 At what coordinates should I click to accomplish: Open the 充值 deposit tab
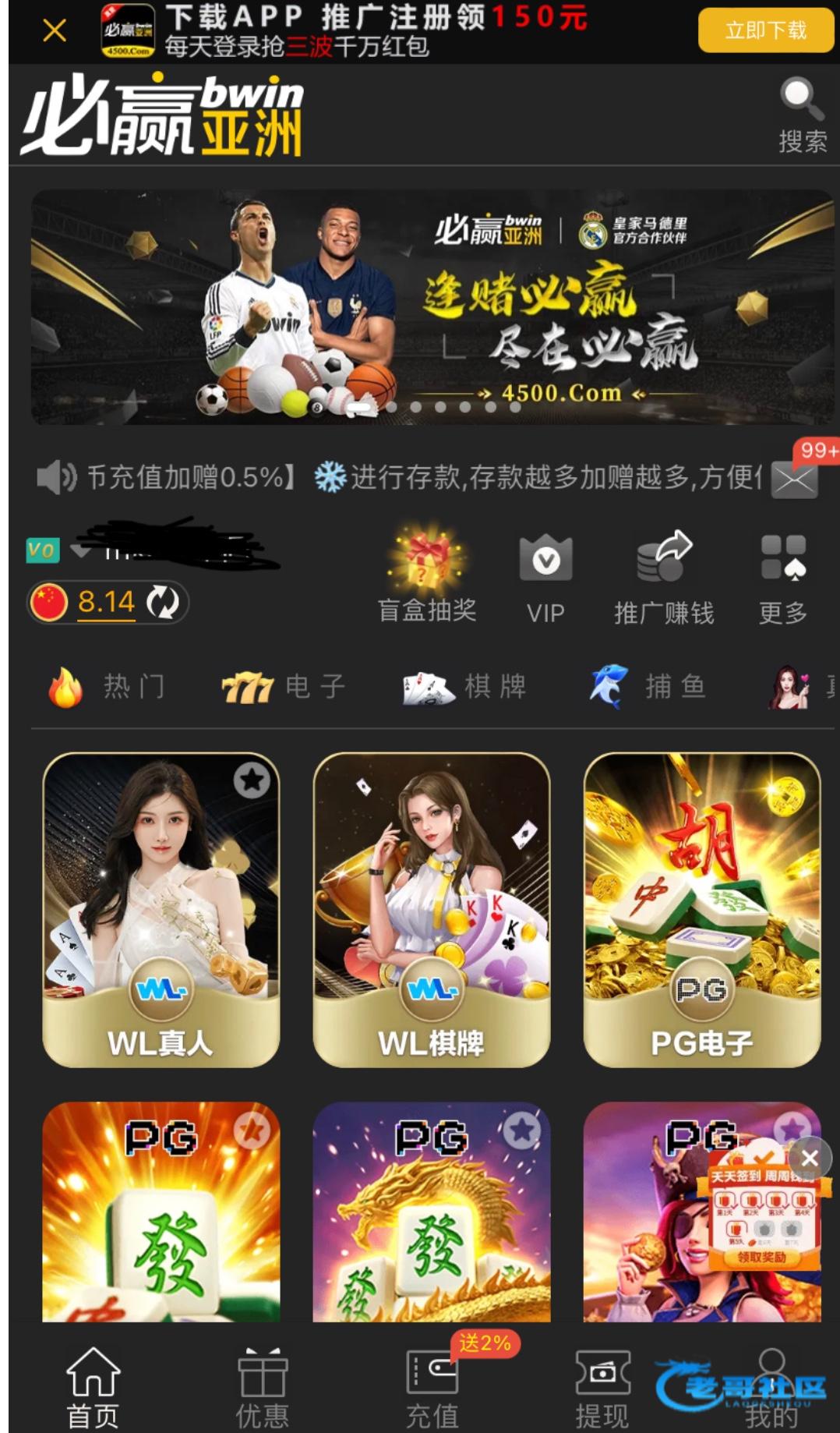click(432, 1388)
